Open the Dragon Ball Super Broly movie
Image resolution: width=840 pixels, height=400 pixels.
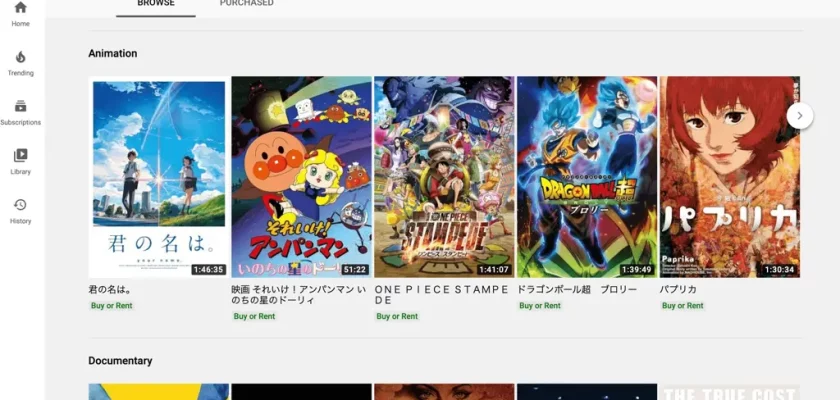click(x=586, y=177)
